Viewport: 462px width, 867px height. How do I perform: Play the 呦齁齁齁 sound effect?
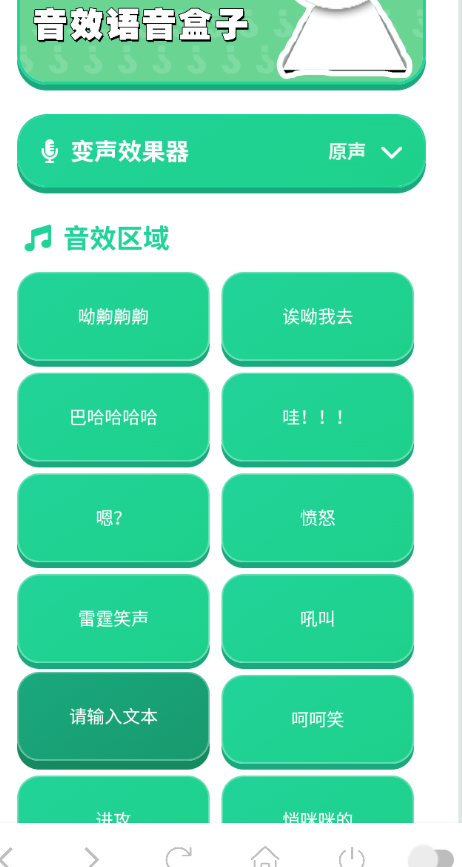[113, 317]
